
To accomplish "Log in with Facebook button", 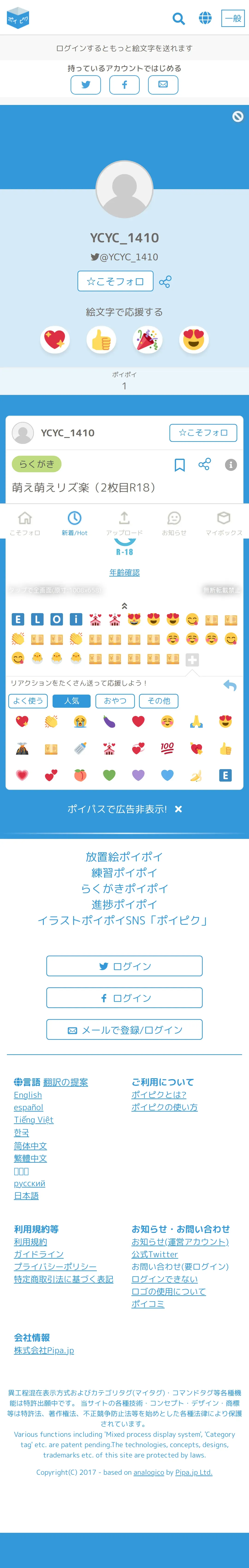I will [x=125, y=998].
